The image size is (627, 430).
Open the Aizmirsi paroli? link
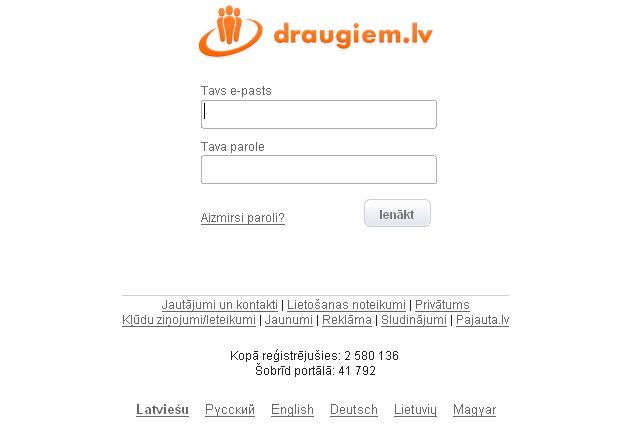click(x=242, y=218)
